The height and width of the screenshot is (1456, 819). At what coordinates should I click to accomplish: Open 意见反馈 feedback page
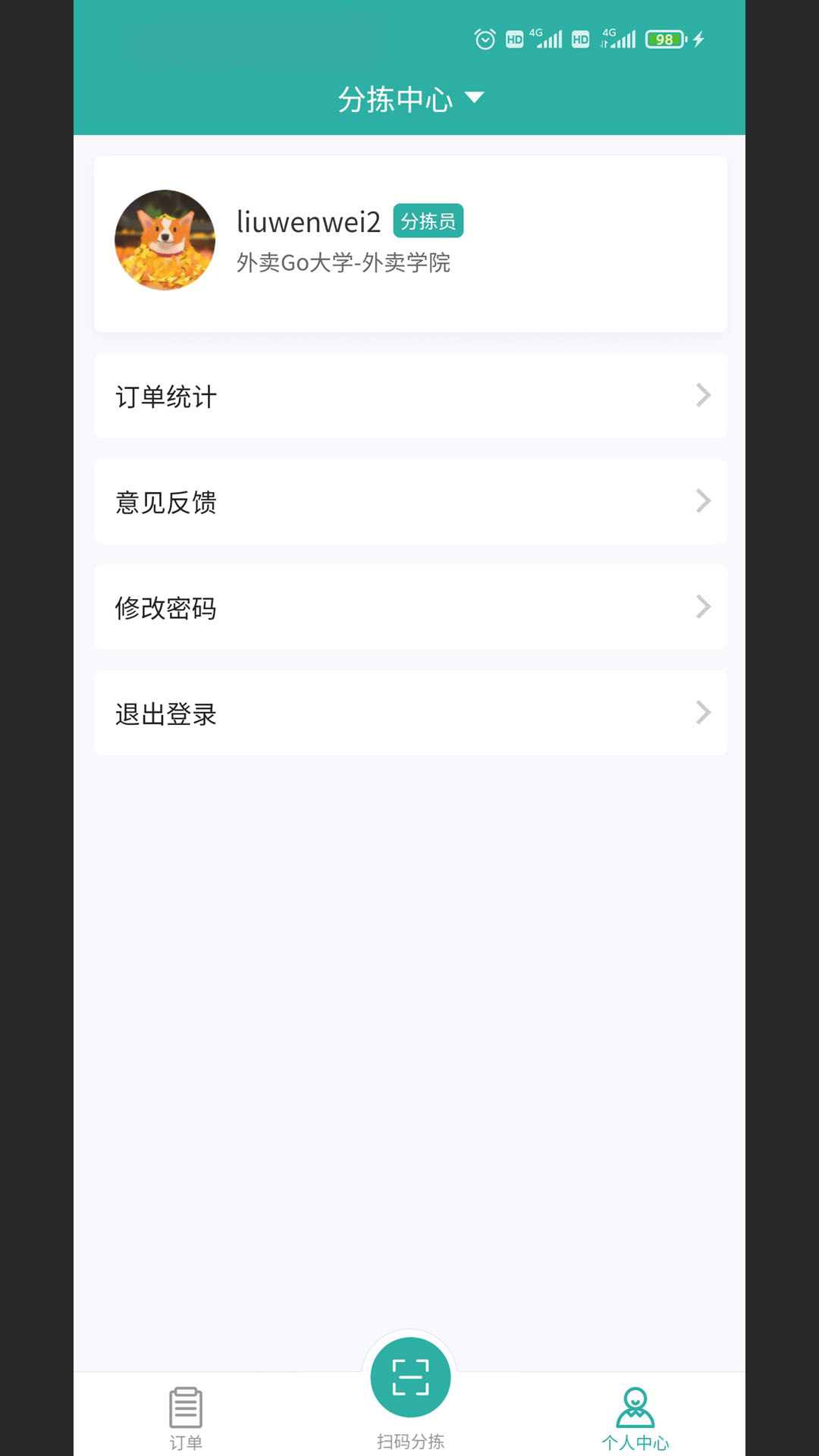(409, 501)
